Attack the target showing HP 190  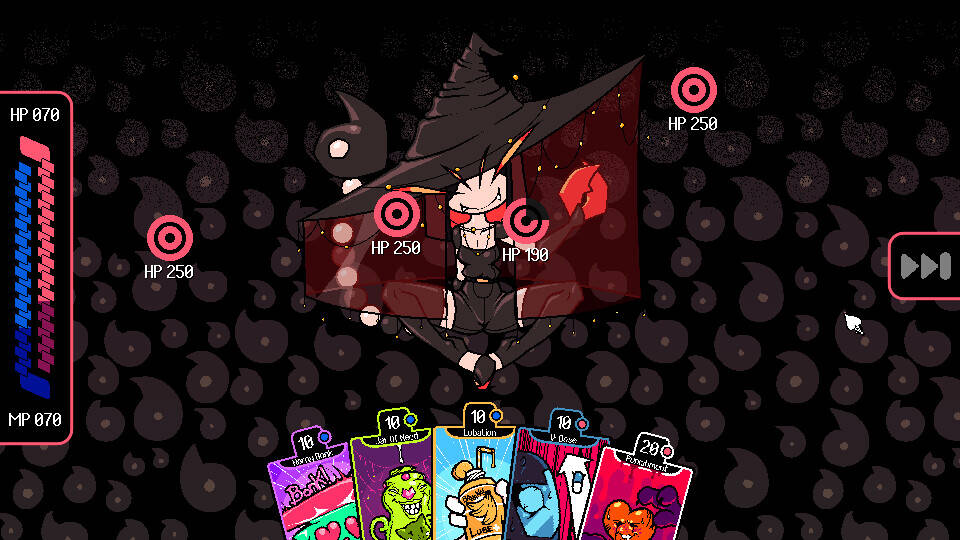pyautogui.click(x=524, y=222)
